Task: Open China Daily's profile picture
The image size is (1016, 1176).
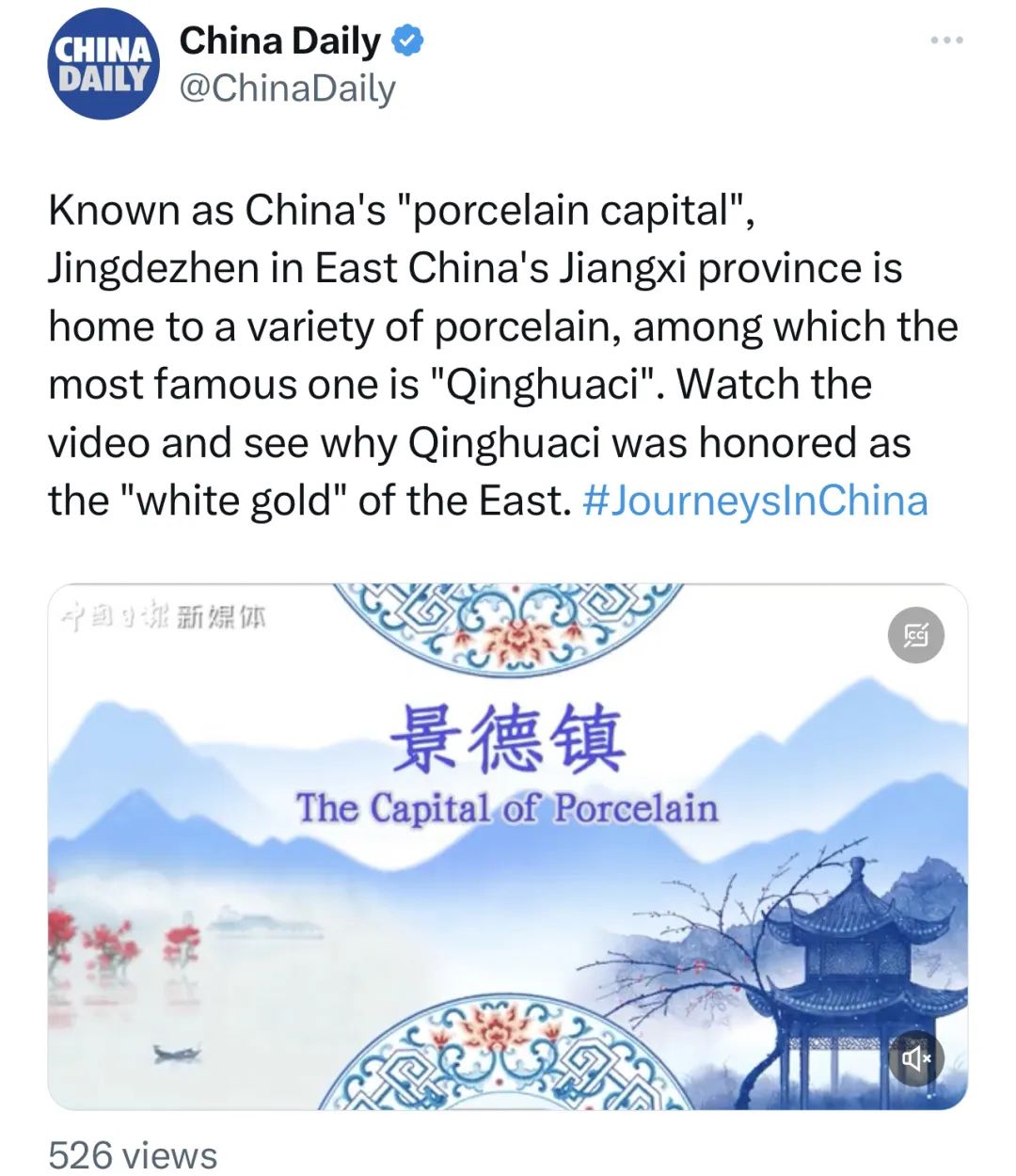Action: point(103,64)
